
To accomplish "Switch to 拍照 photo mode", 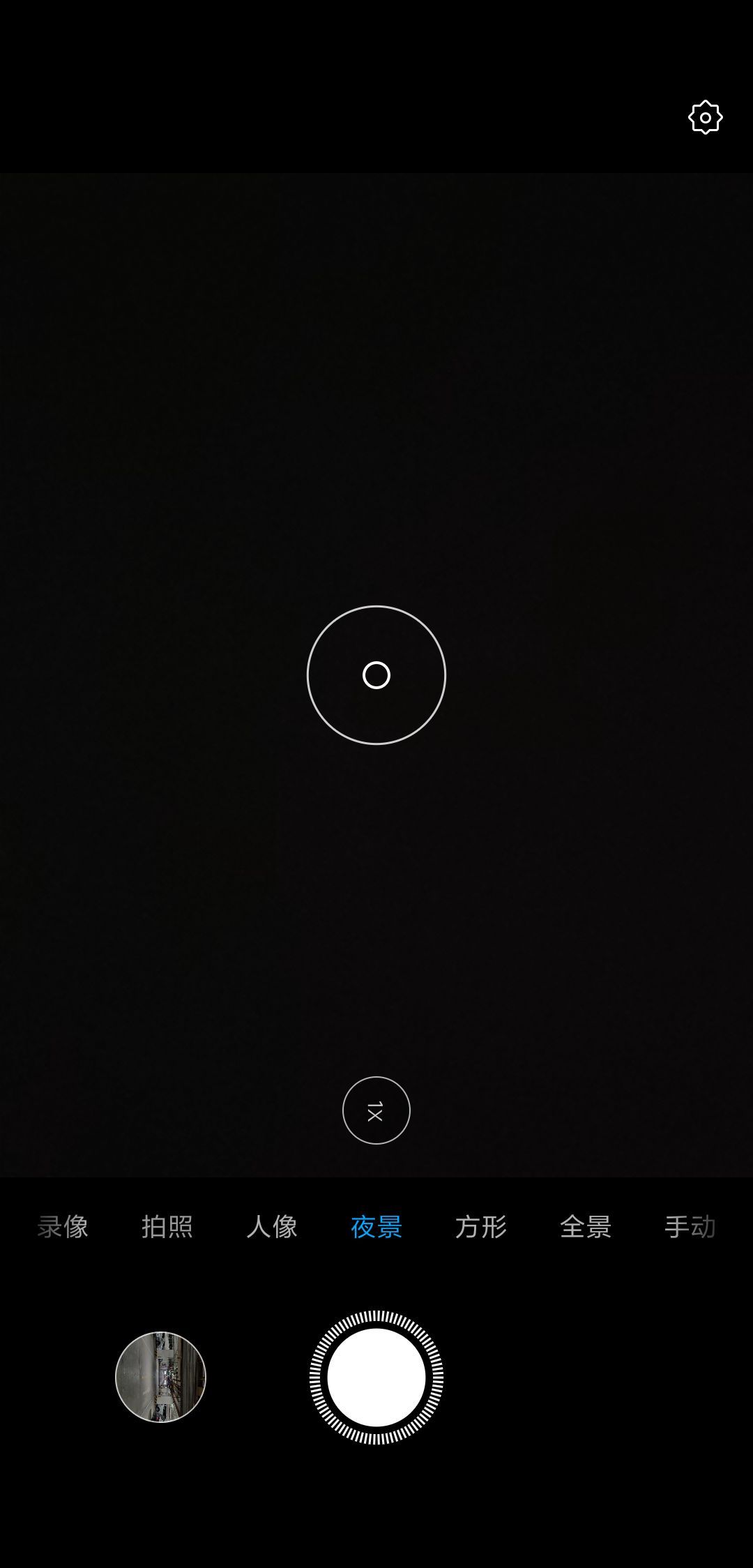I will point(167,1226).
